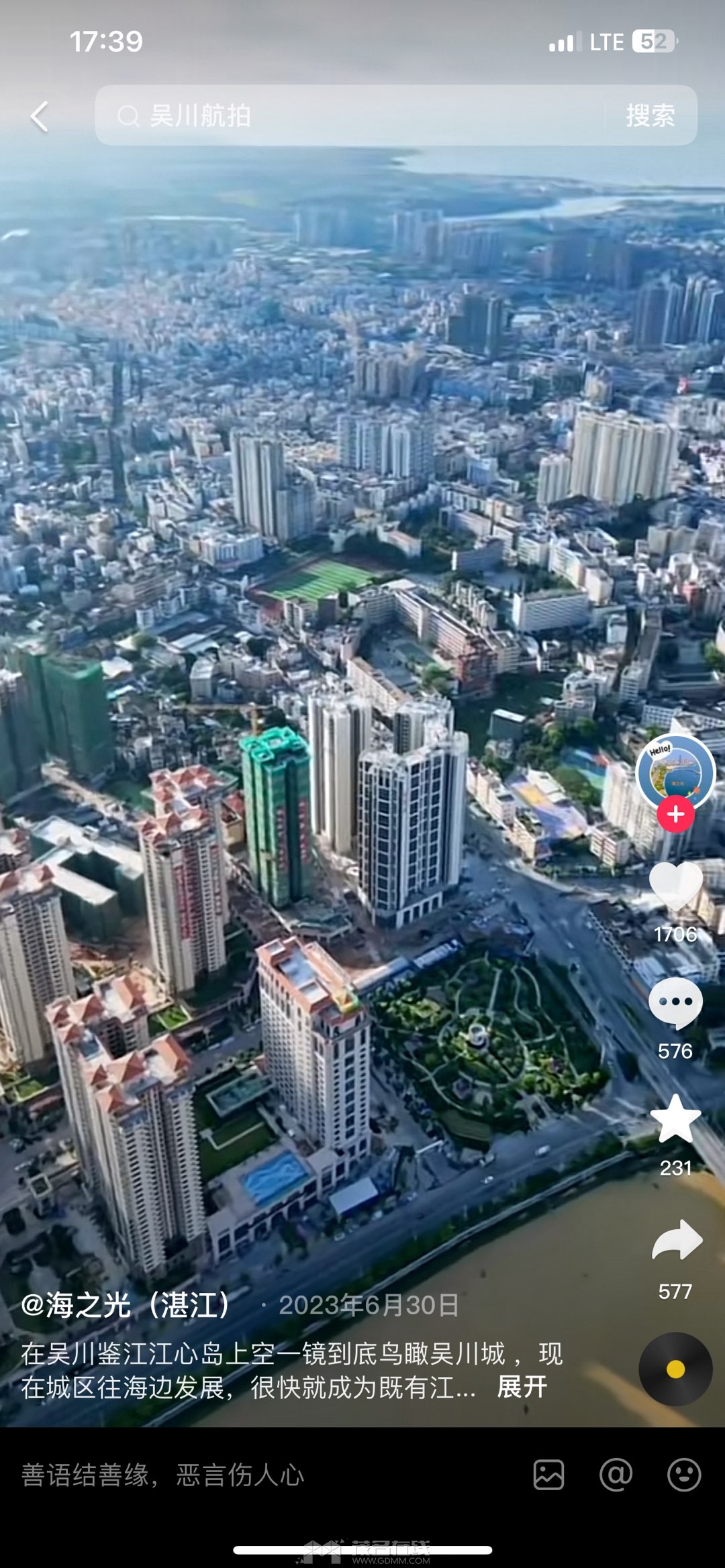The image size is (725, 1568).
Task: Share this video using the arrow icon
Action: tap(677, 1240)
